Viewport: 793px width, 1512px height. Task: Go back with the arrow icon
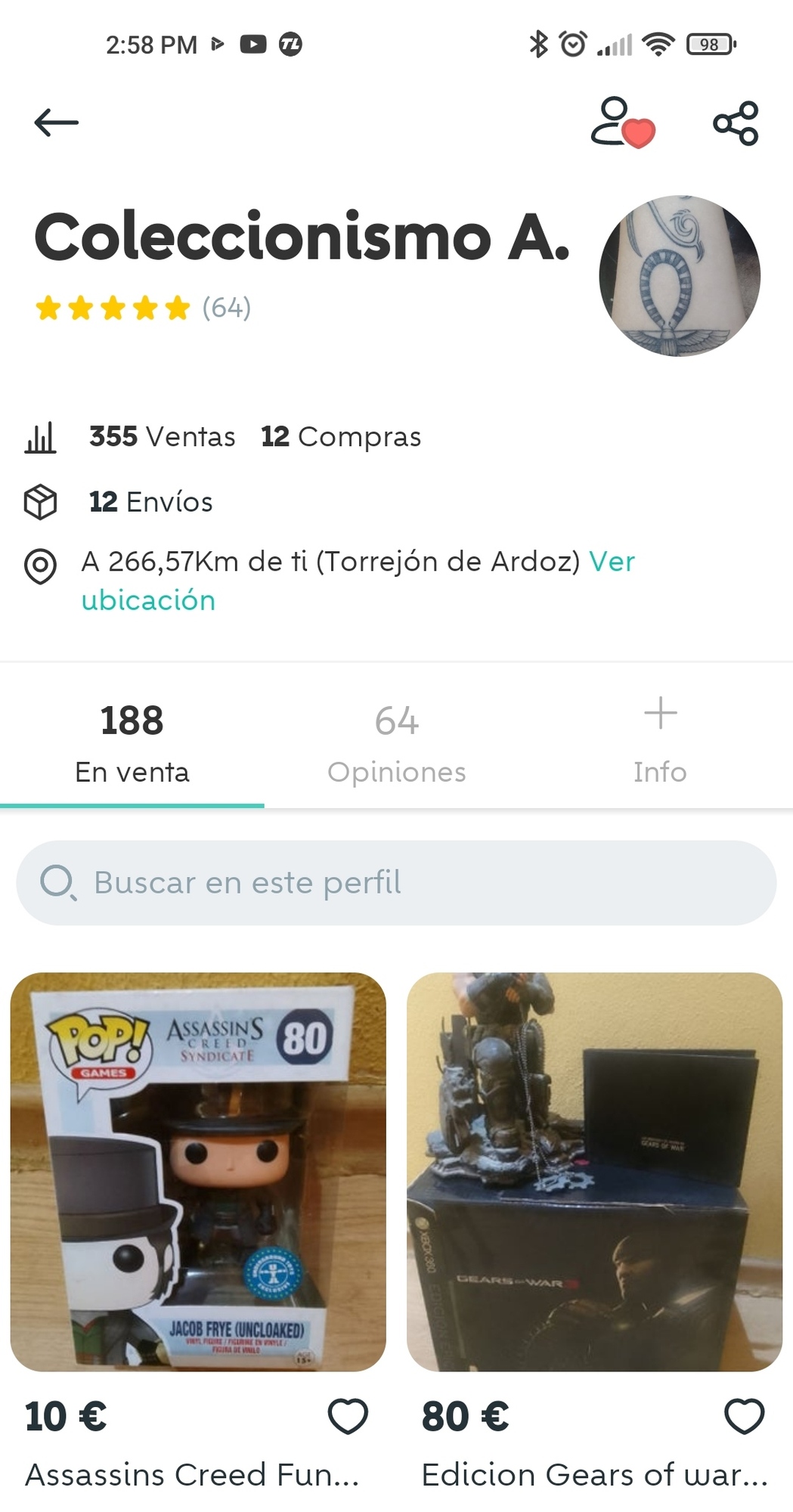(x=56, y=122)
